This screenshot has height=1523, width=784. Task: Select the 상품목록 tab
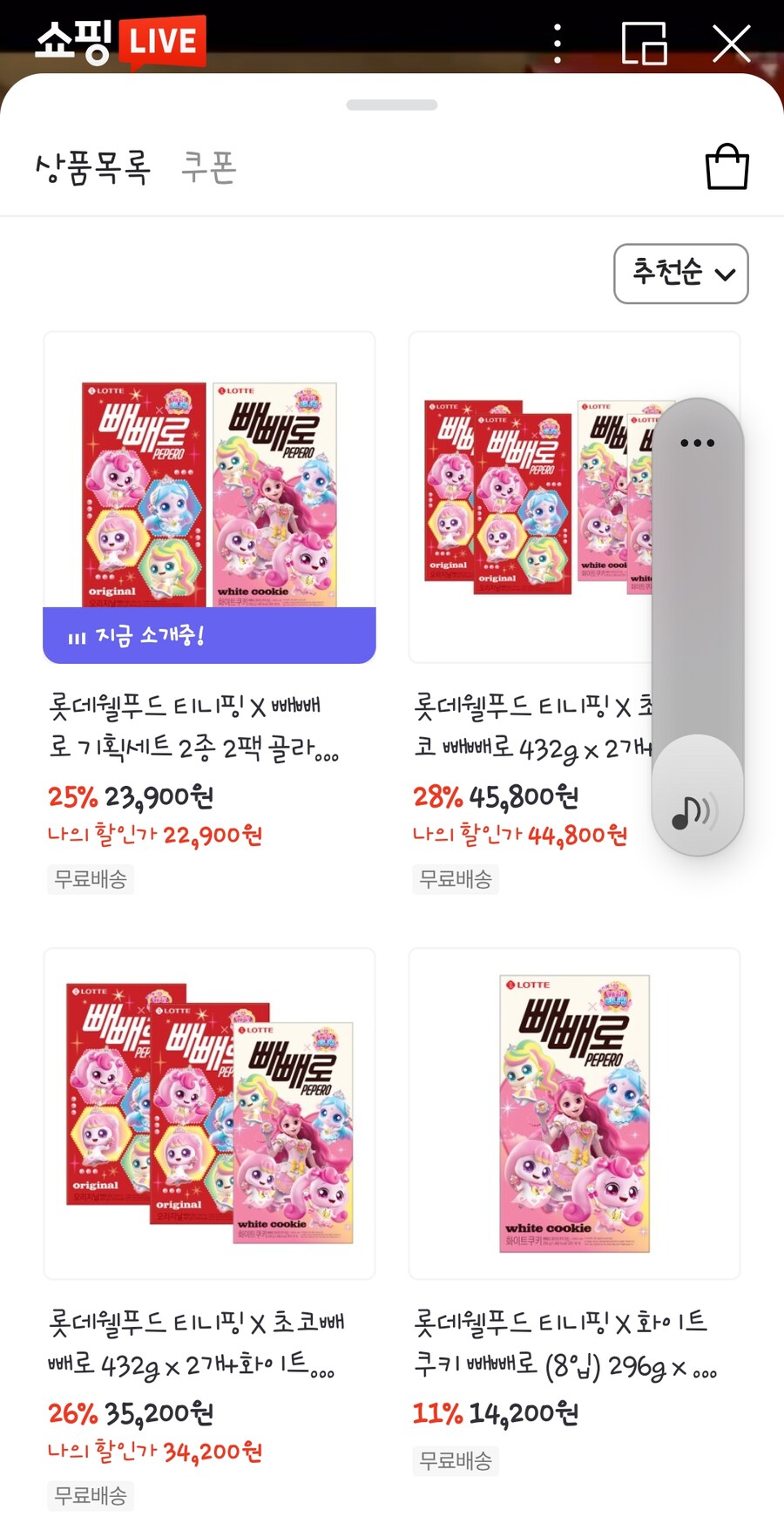click(93, 167)
